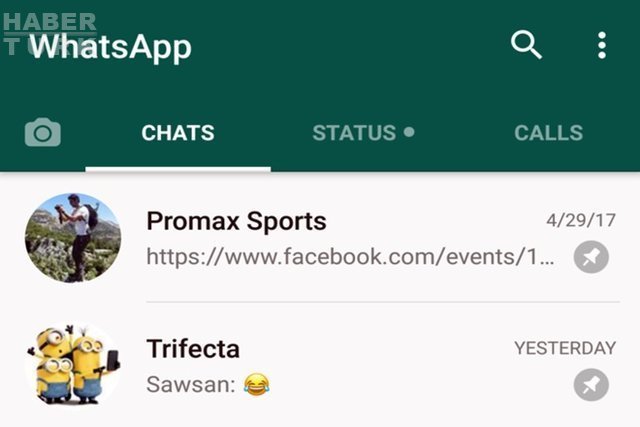Open the search icon

[526, 45]
